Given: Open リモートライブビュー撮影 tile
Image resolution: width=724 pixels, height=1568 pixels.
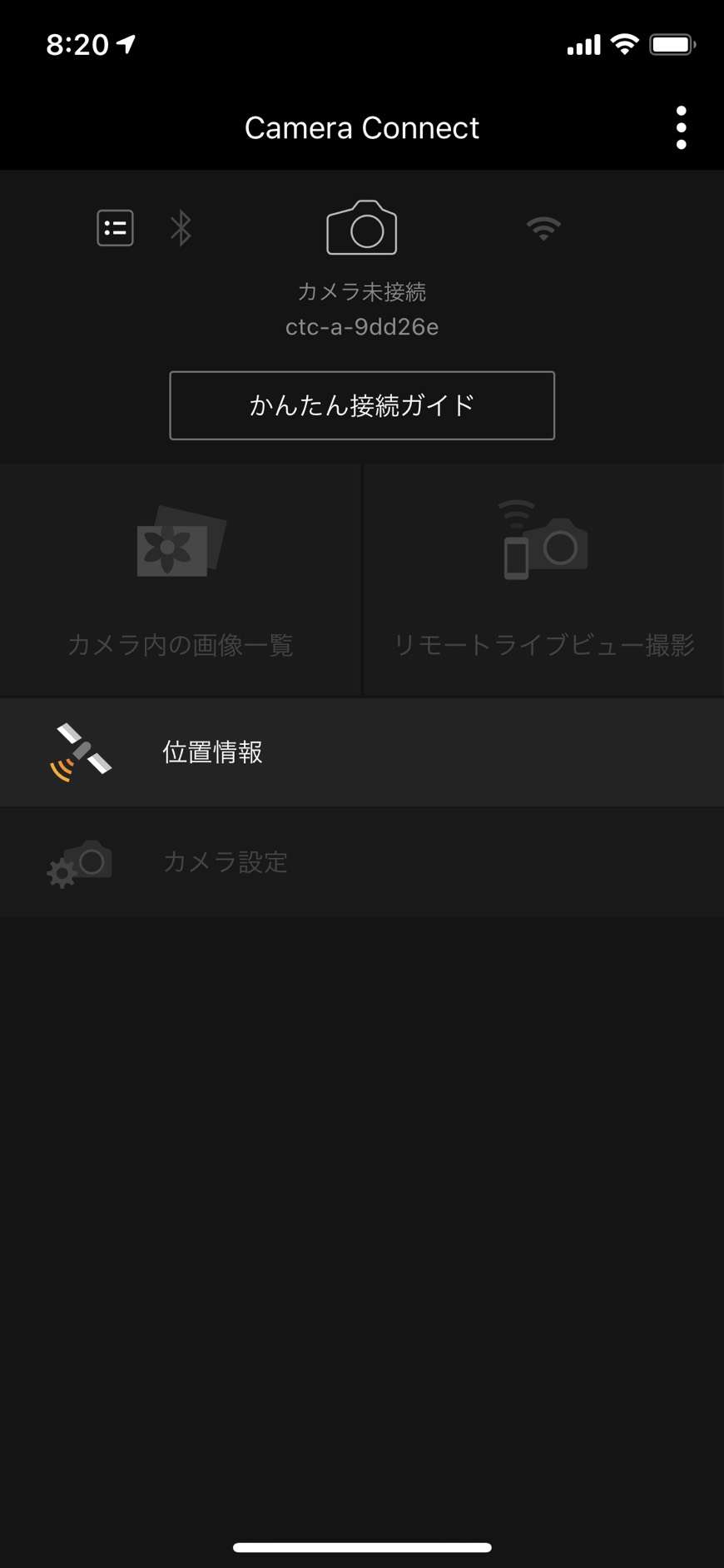Looking at the screenshot, I should point(543,579).
